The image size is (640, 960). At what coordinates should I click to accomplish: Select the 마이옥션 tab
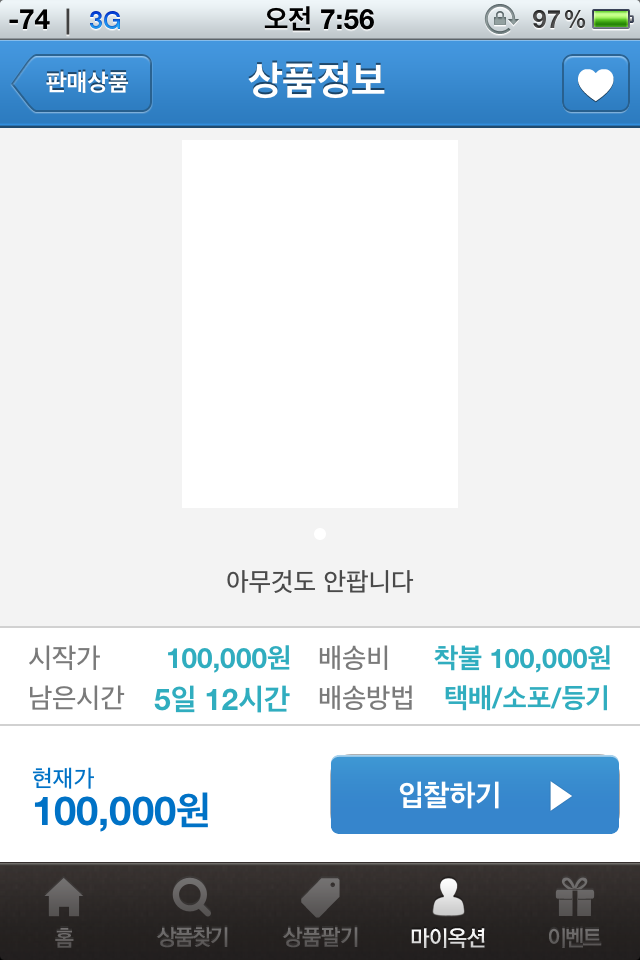coord(447,912)
